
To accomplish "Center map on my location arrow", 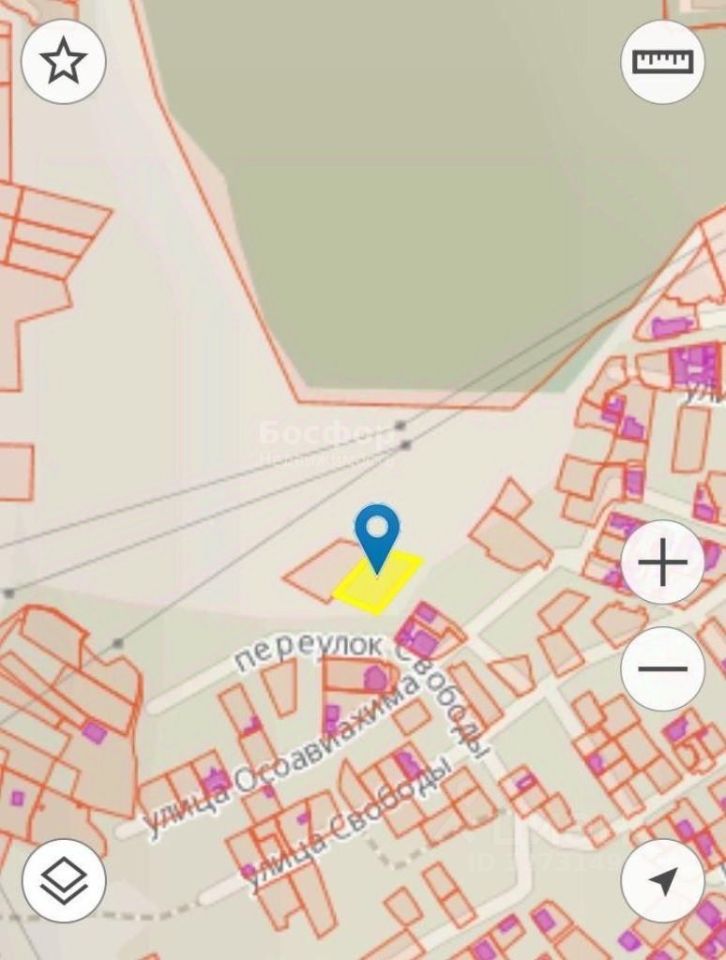I will (662, 880).
